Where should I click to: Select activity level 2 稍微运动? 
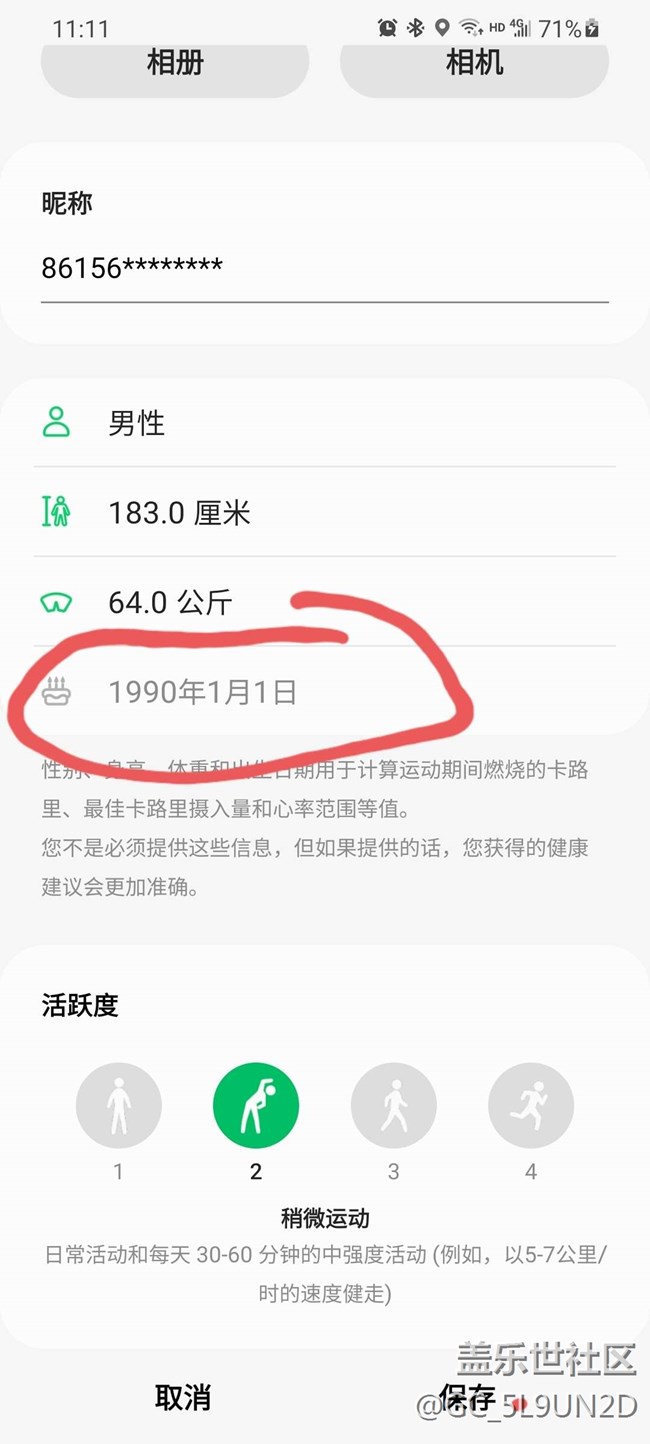click(x=256, y=1105)
